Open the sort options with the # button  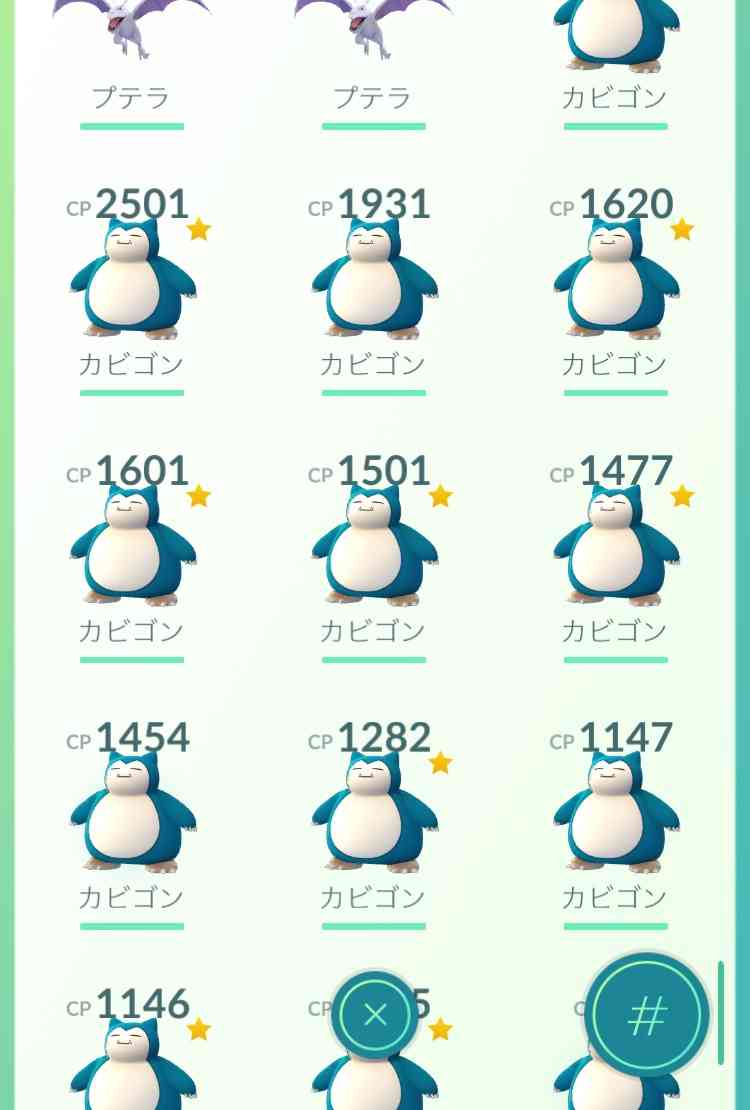click(645, 1014)
